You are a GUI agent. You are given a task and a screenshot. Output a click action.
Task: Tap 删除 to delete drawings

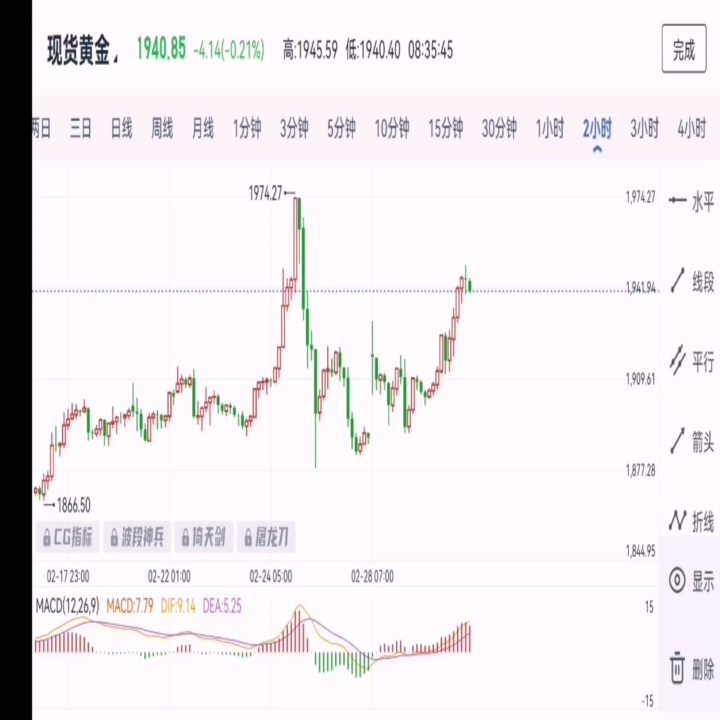(692, 668)
